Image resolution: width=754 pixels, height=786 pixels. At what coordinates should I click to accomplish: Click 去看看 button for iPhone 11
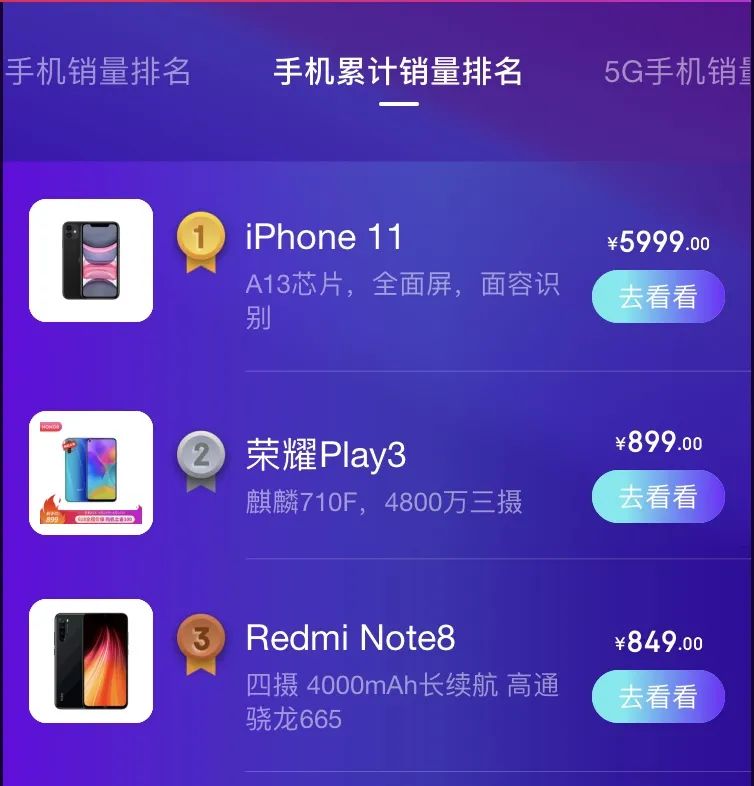[x=657, y=297]
